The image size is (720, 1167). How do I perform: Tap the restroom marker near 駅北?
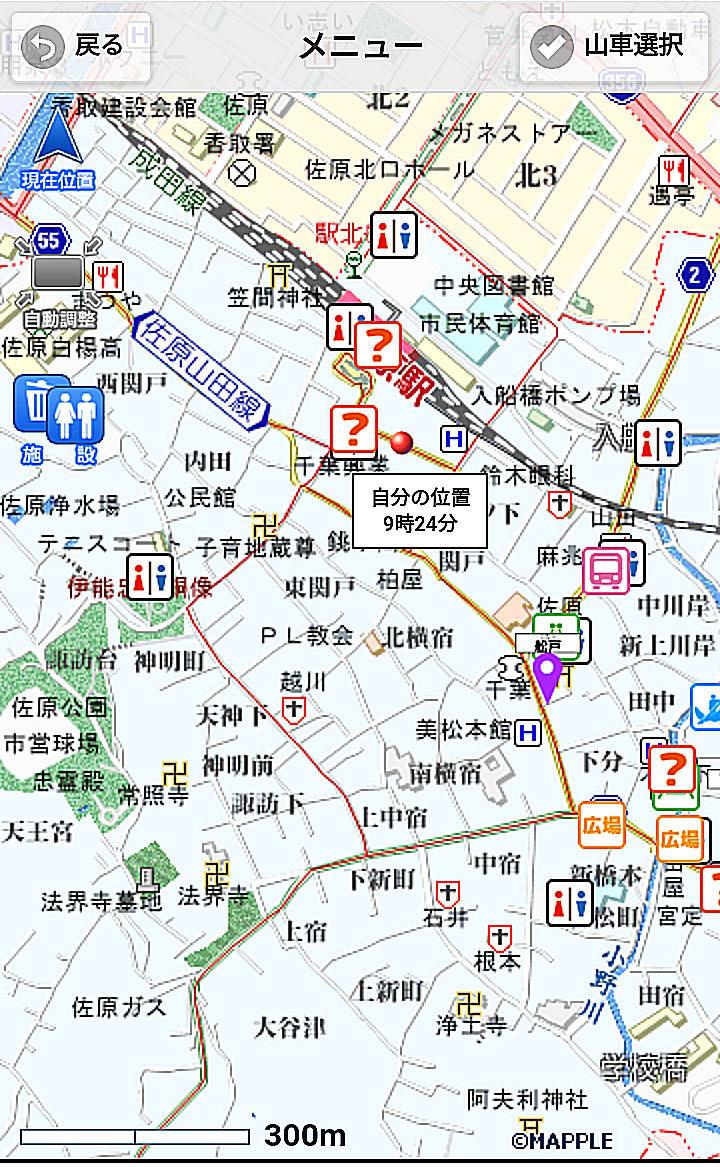pyautogui.click(x=392, y=234)
